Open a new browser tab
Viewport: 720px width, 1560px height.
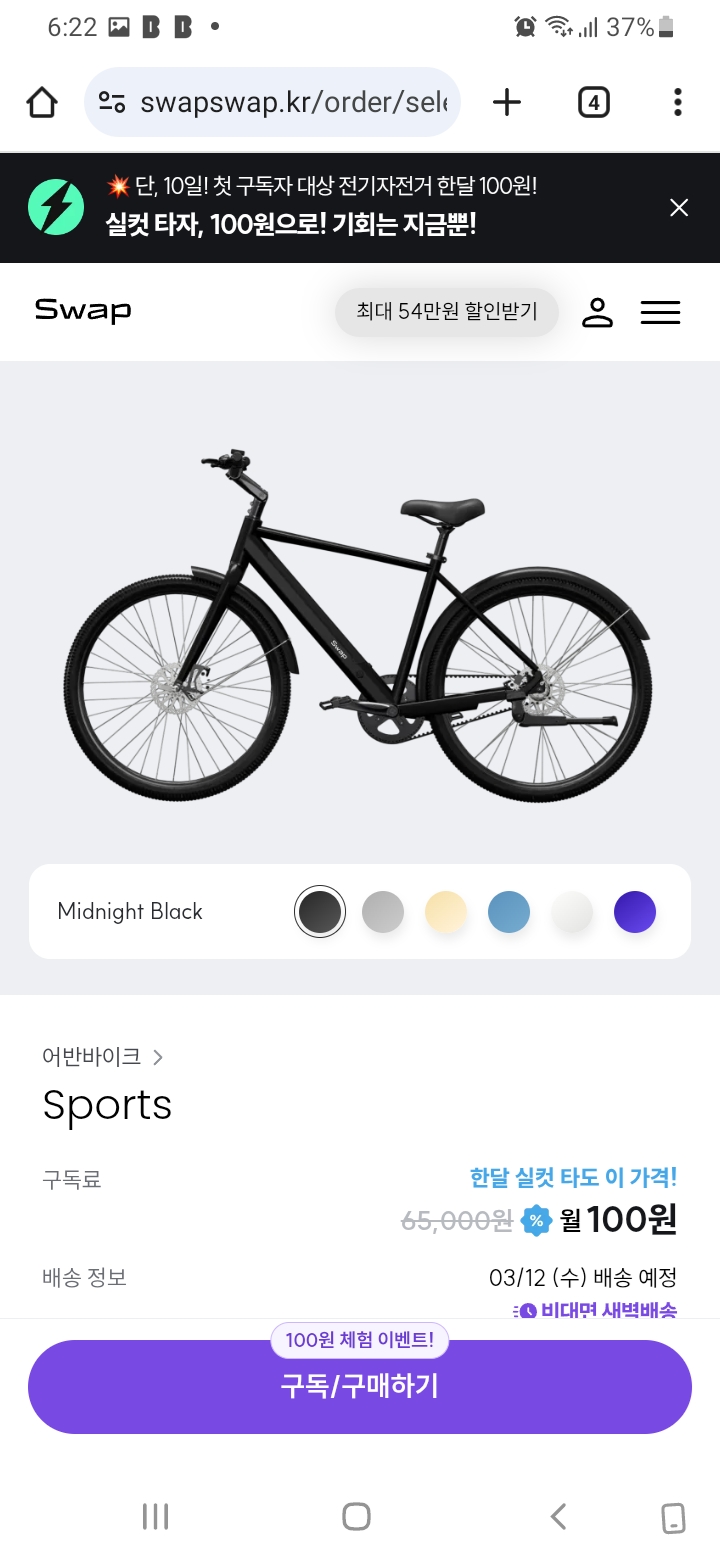click(507, 102)
